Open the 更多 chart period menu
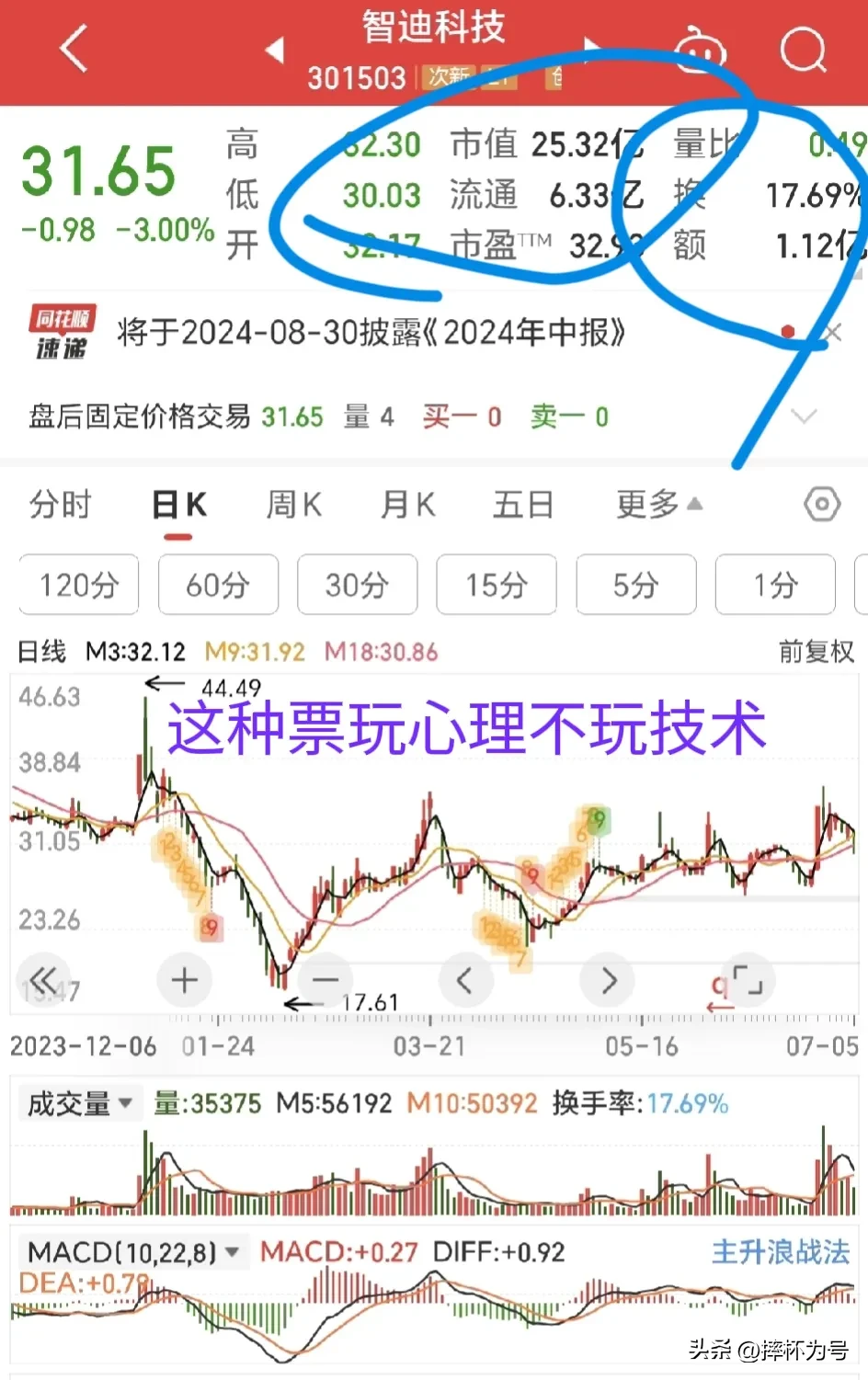This screenshot has height=1380, width=868. click(658, 505)
